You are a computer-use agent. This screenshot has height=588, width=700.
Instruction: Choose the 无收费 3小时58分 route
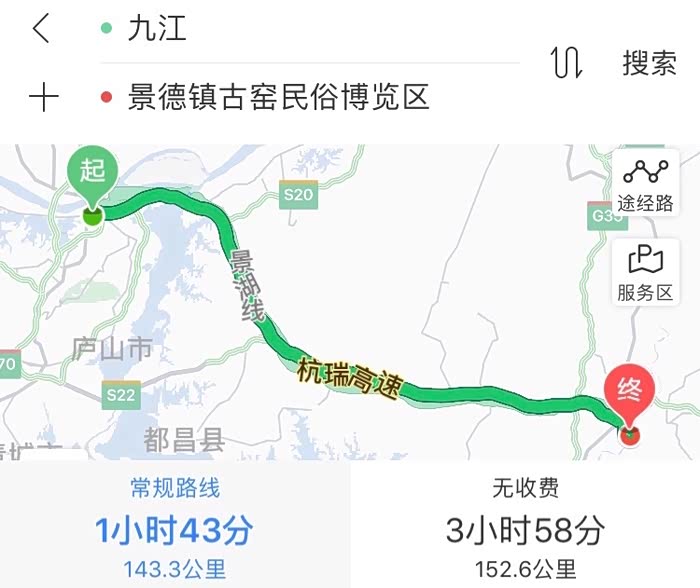525,527
